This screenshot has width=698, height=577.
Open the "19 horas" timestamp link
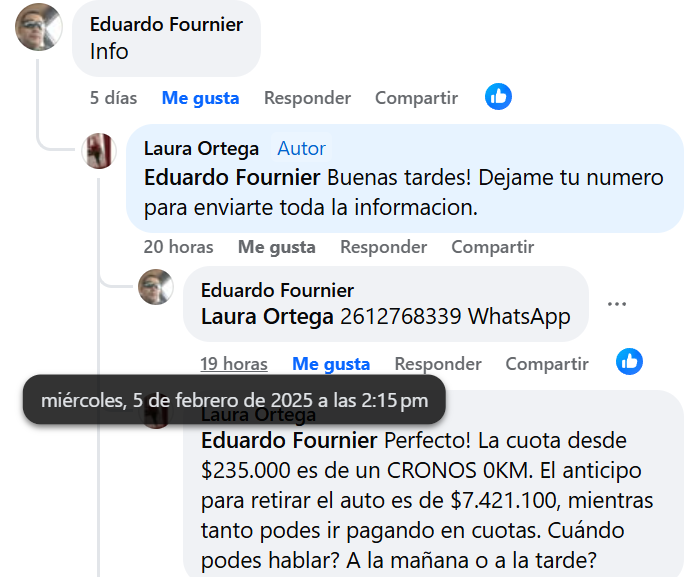233,364
